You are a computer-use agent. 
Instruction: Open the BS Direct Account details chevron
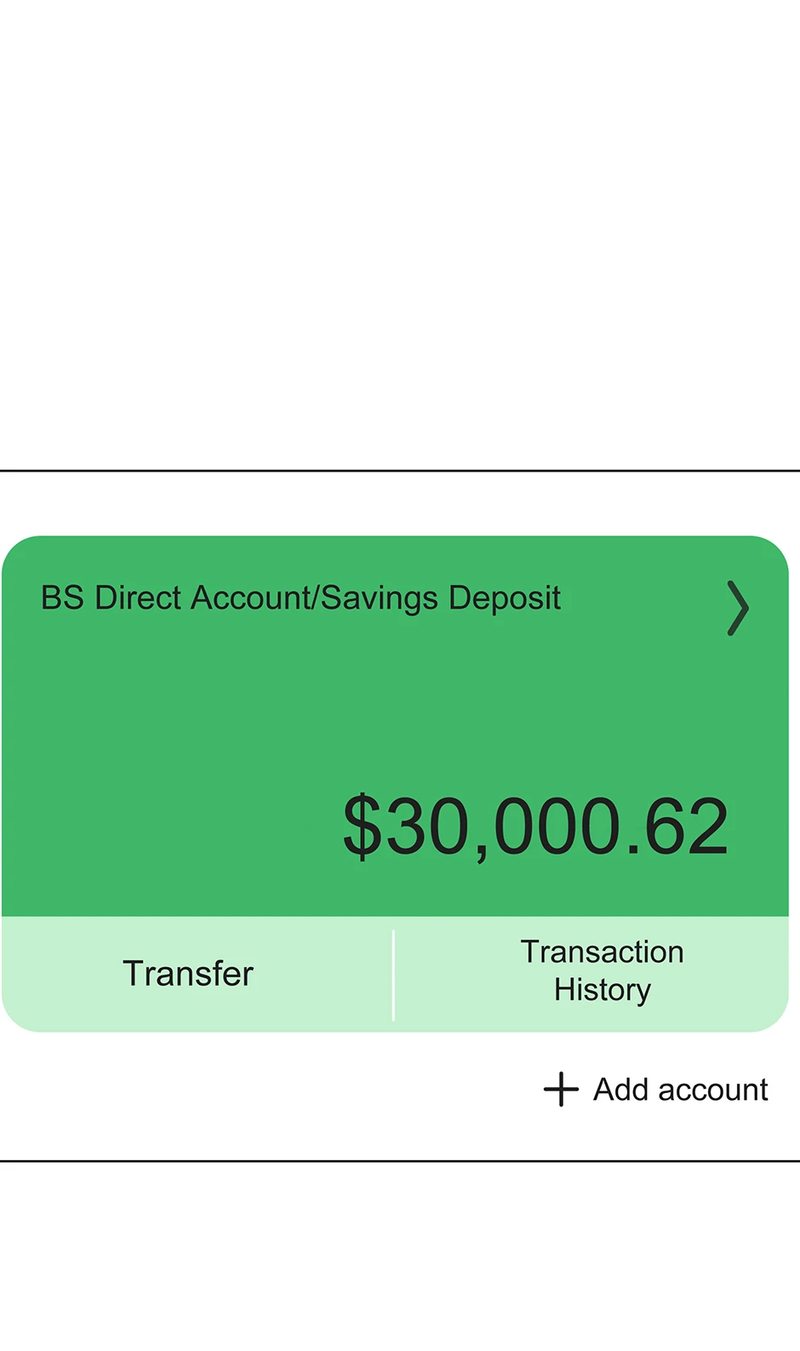point(737,608)
